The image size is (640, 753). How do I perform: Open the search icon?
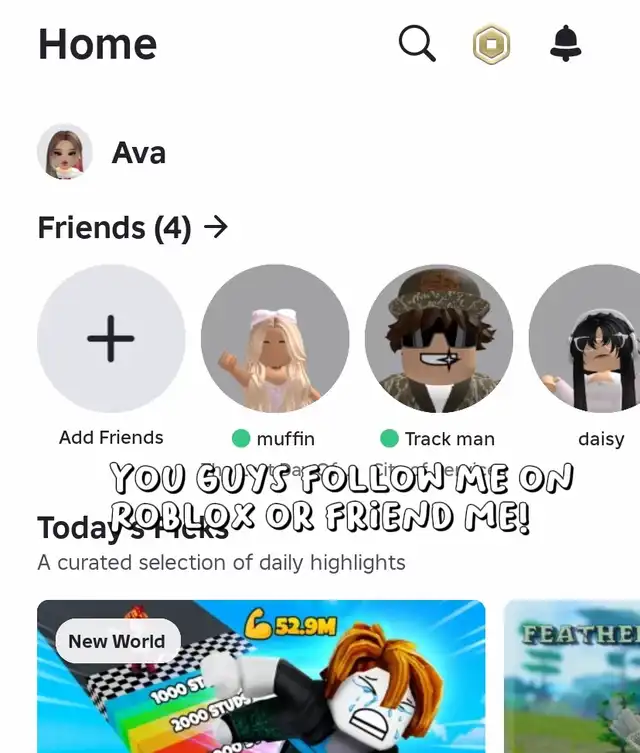tap(417, 43)
